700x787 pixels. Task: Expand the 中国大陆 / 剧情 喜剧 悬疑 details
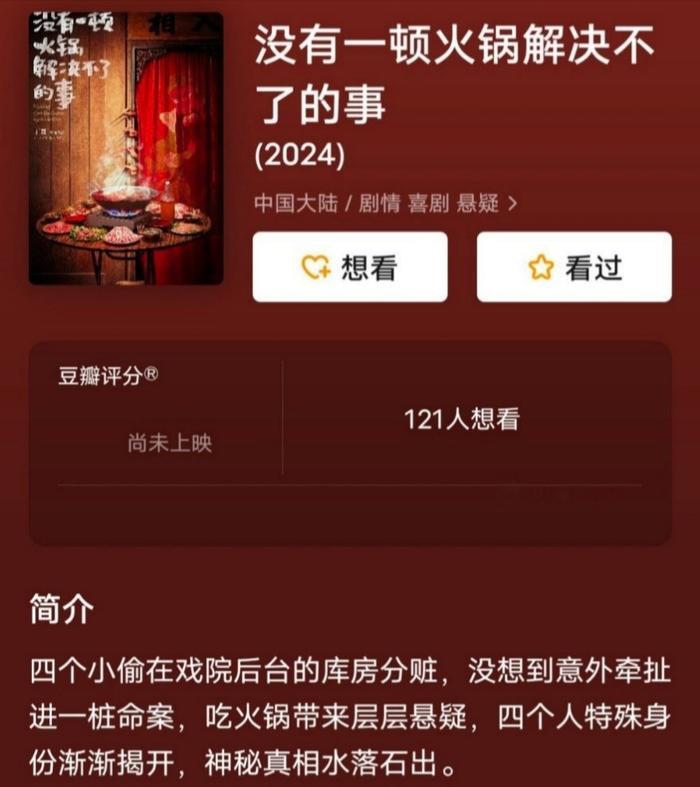tap(385, 203)
